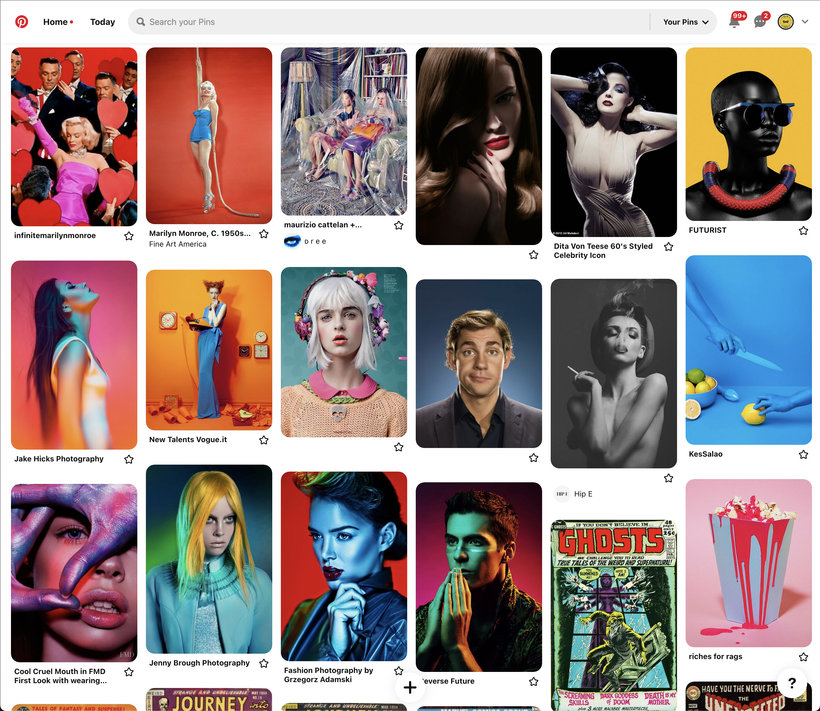Favorite the FUTURIST pin with star
Viewport: 820px width, 711px height.
pos(803,231)
